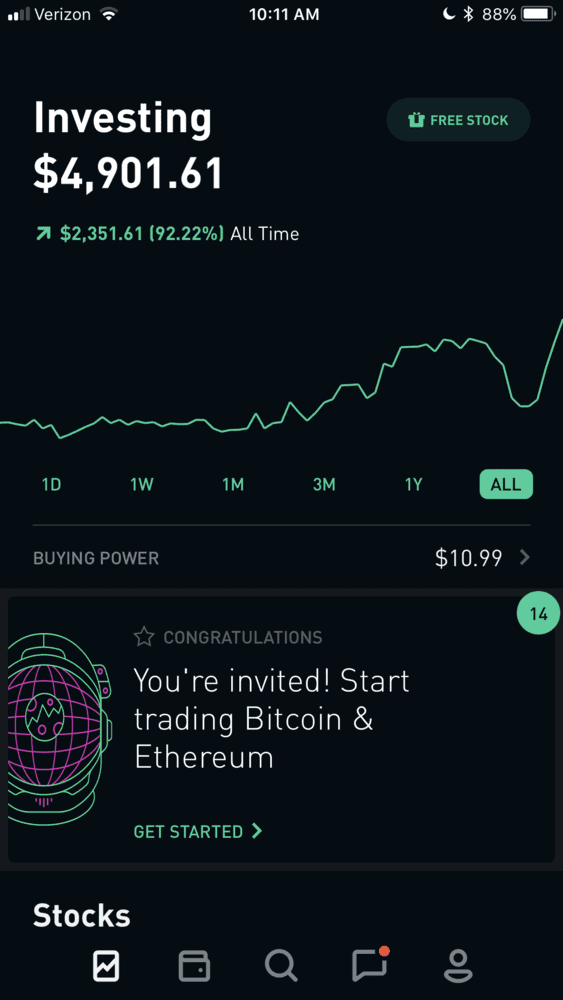Viewport: 563px width, 1000px height.
Task: Open the account profile tab
Action: [x=458, y=966]
